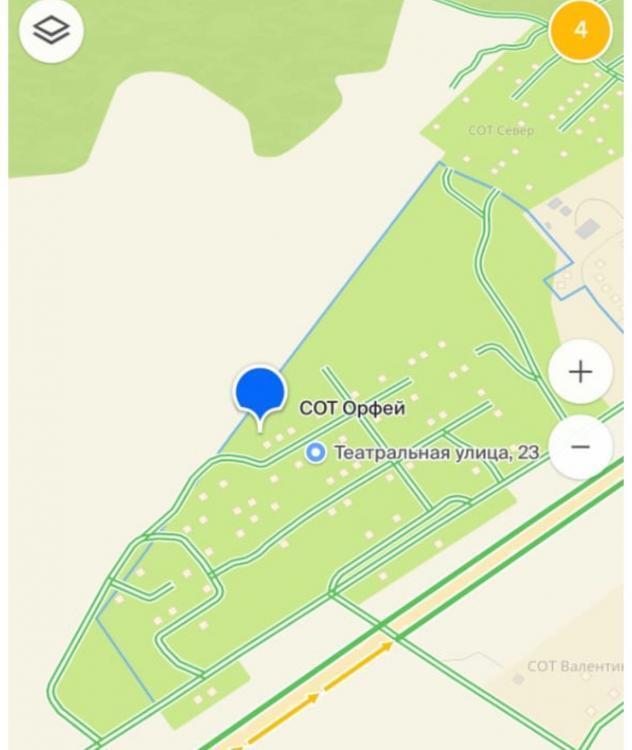Tap the orange cluster marker showing 4

[580, 29]
